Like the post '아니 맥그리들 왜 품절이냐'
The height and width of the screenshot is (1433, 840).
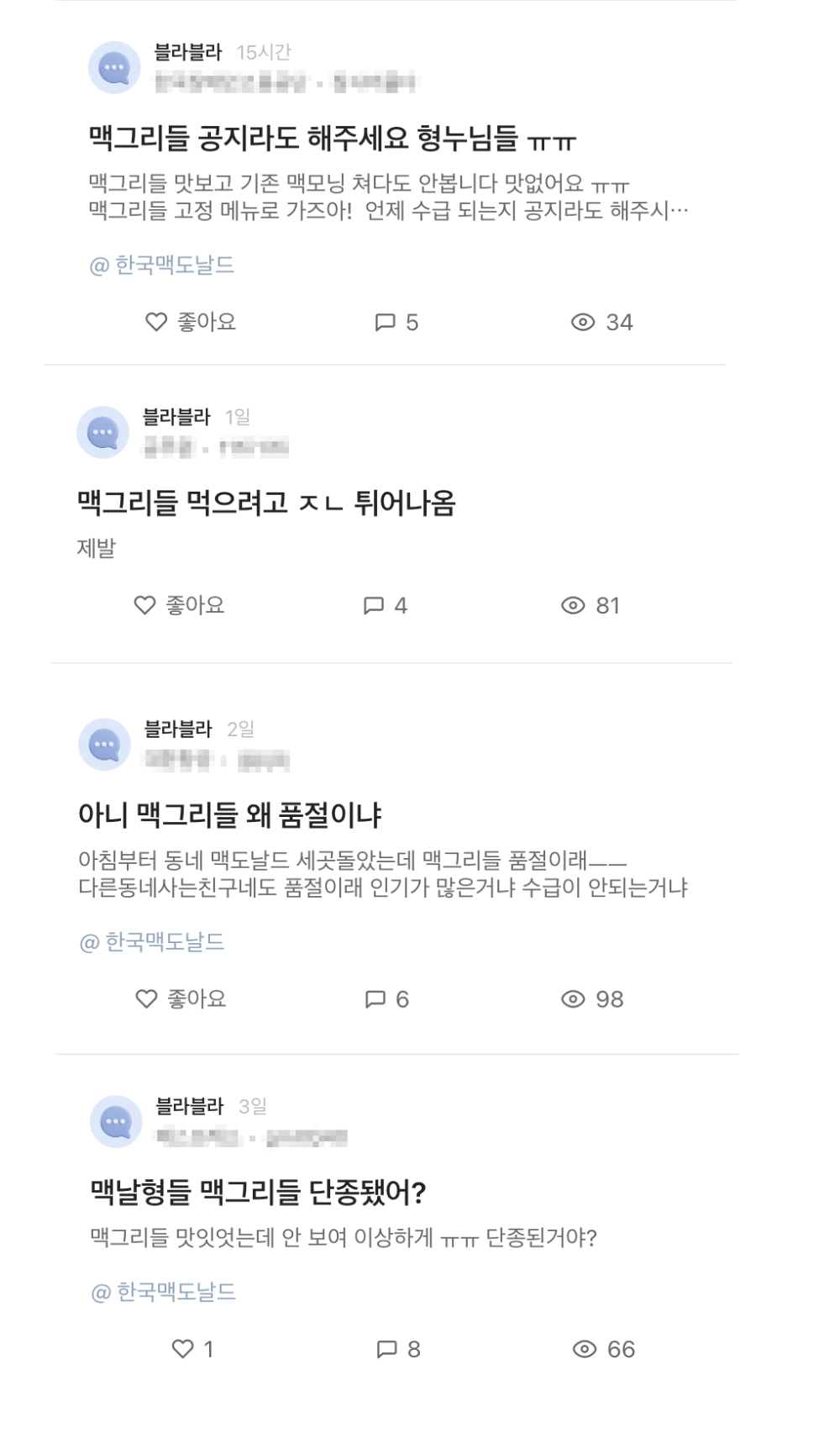(x=181, y=998)
